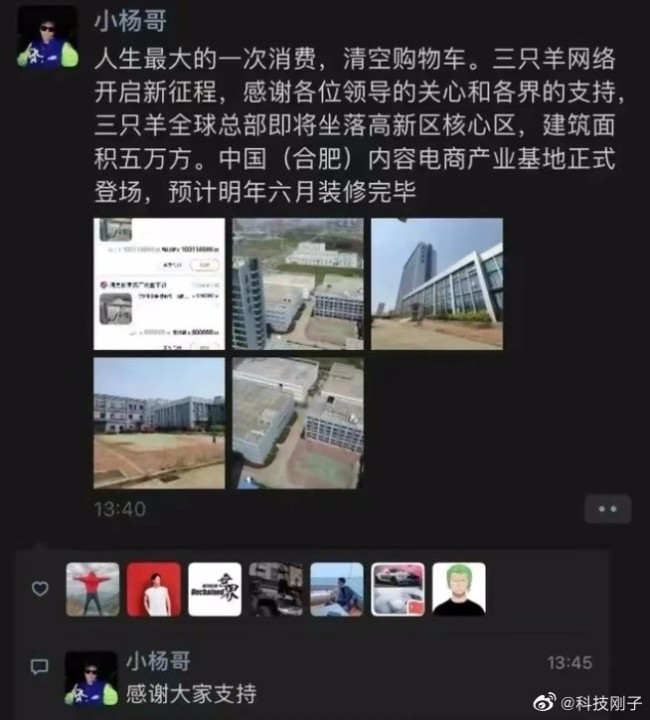The width and height of the screenshot is (650, 720).
Task: Open the liker with the red jacket avatar
Action: point(93,589)
